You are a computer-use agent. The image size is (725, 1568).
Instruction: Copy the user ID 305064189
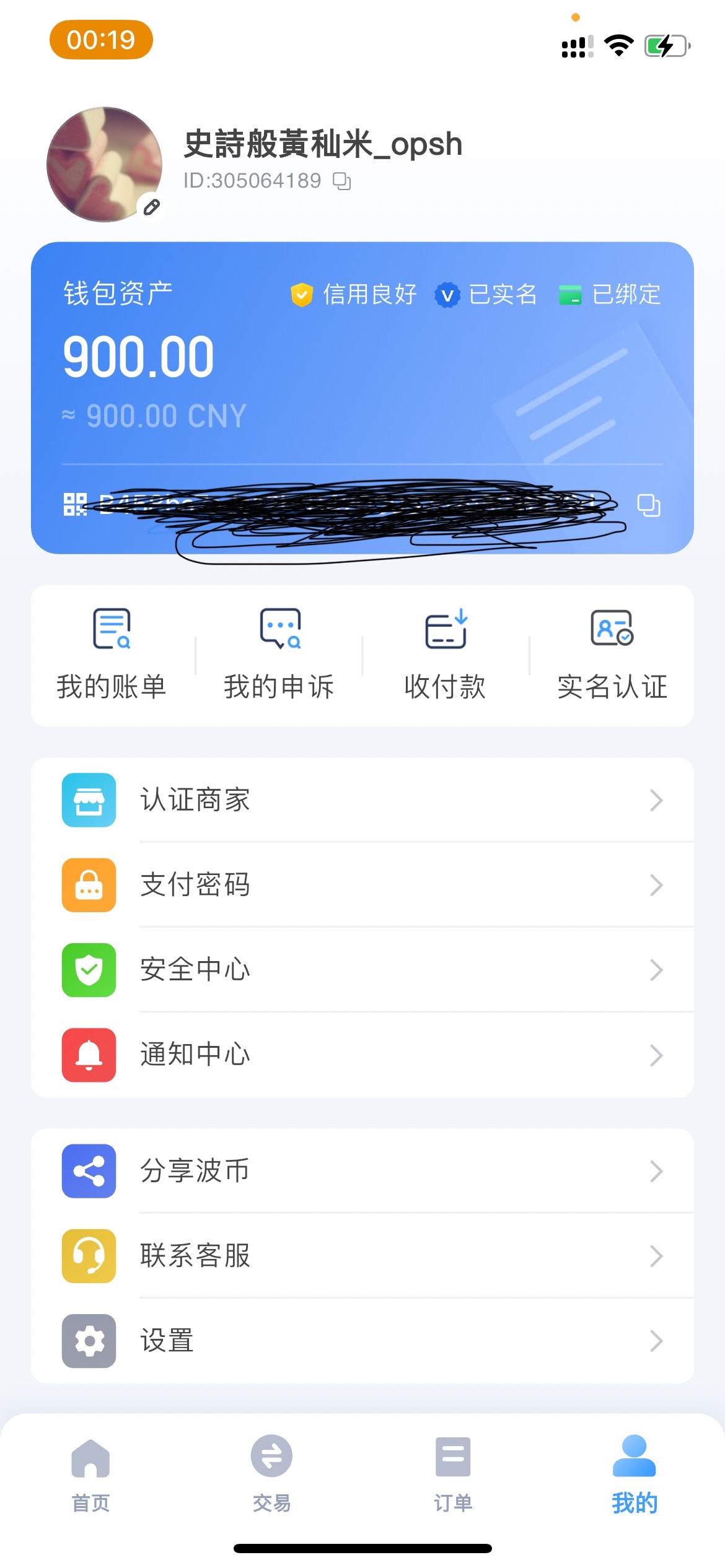tap(342, 181)
